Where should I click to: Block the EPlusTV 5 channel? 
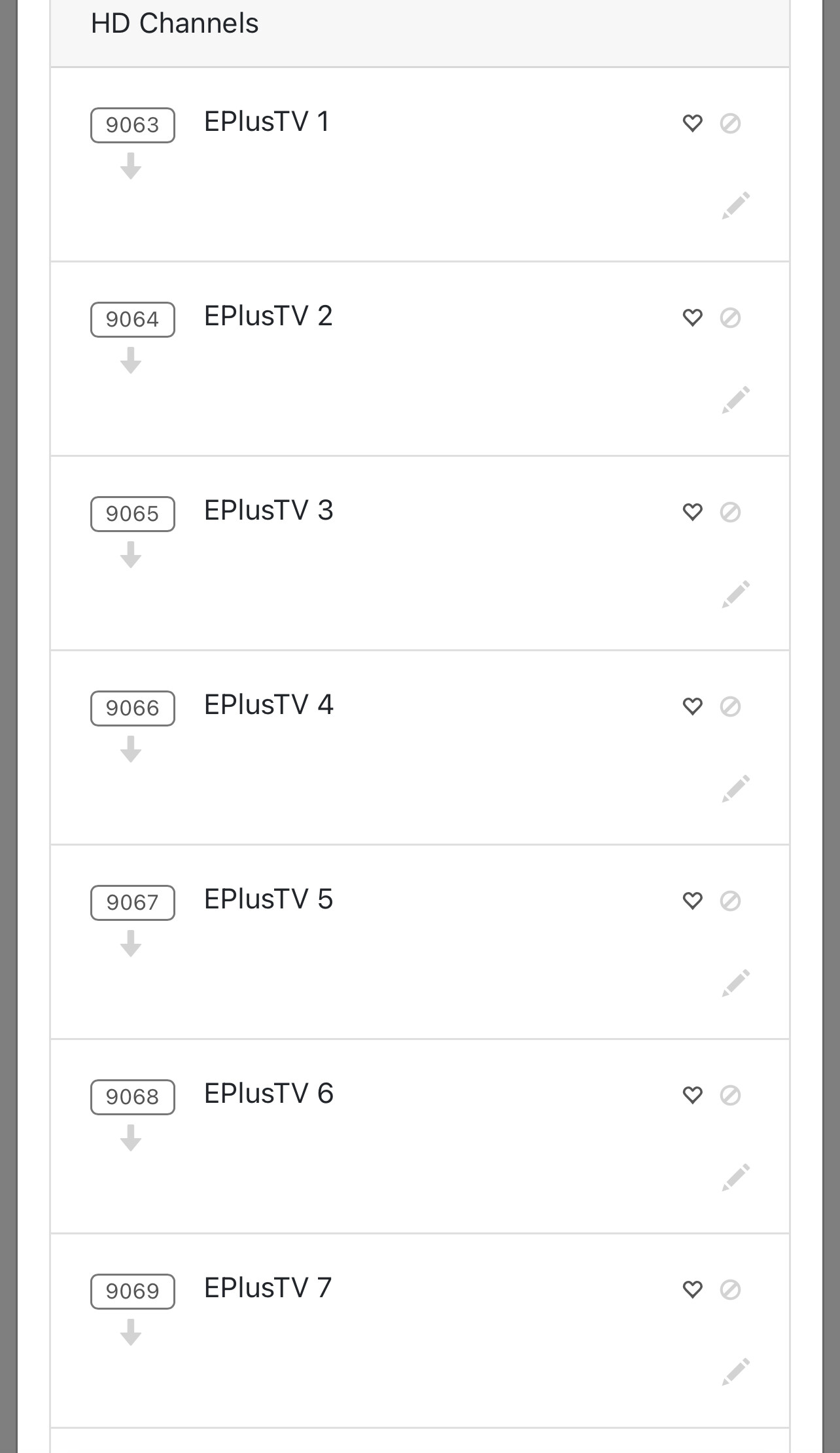[x=730, y=901]
